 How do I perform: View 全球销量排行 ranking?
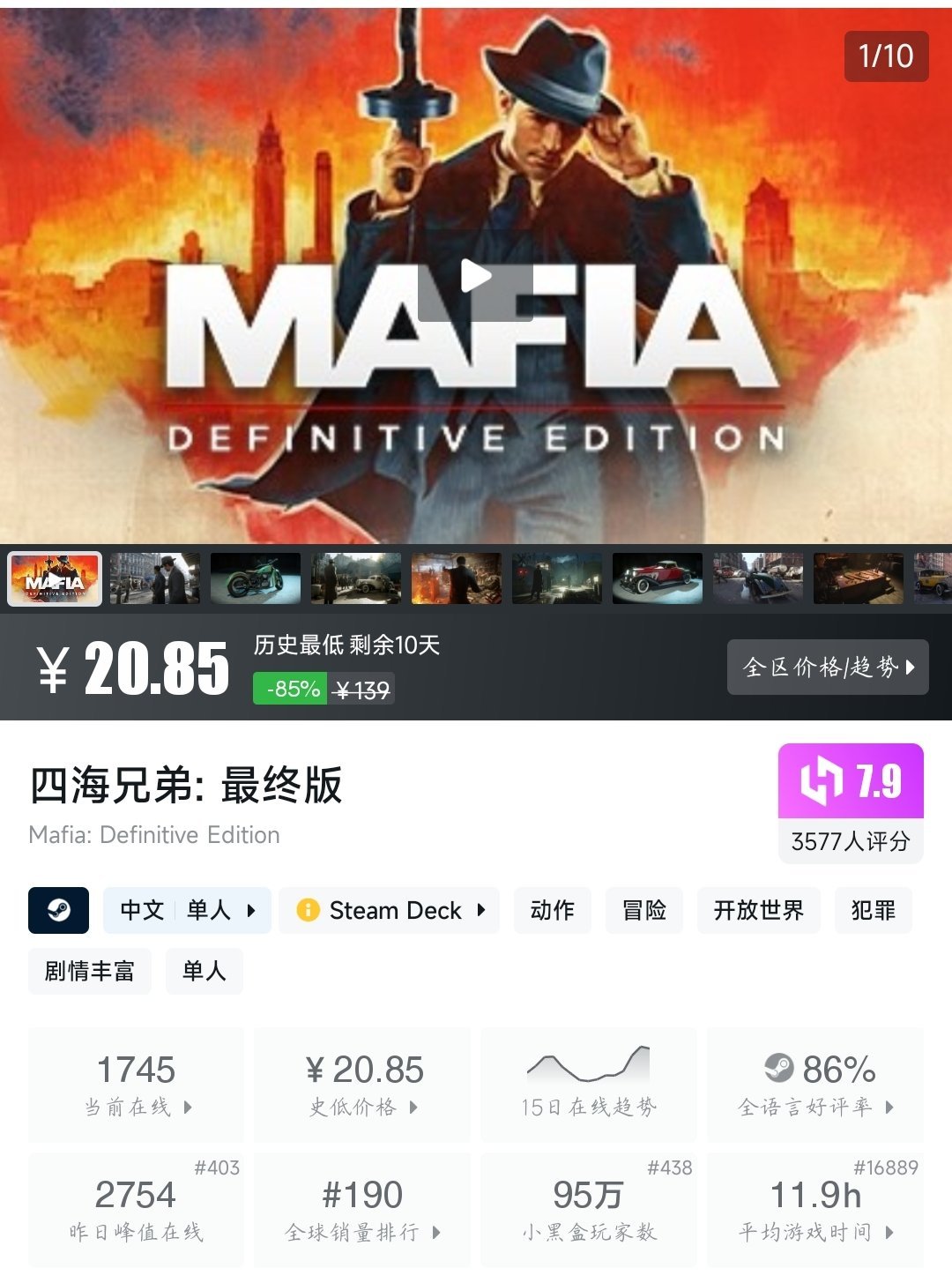click(362, 1210)
